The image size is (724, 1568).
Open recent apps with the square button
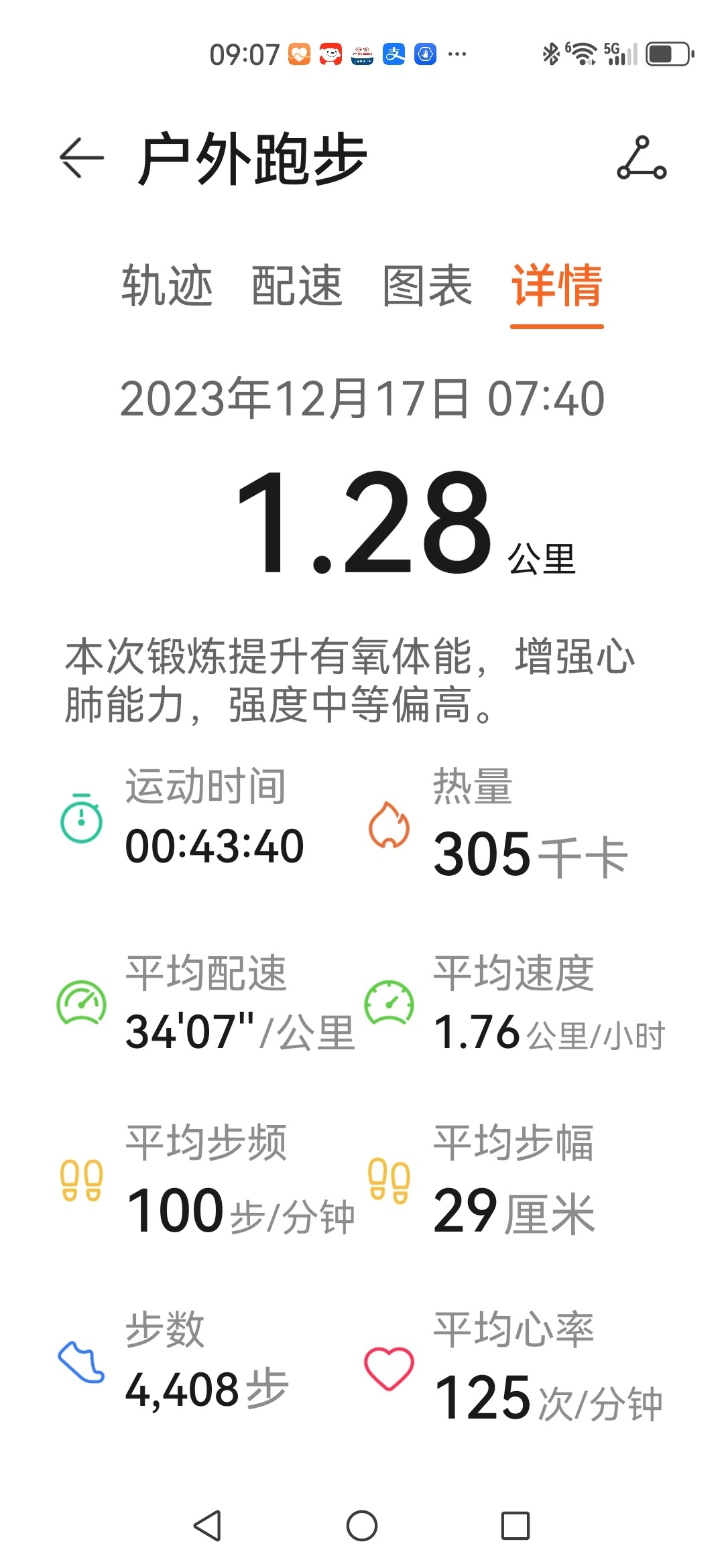tap(516, 1526)
